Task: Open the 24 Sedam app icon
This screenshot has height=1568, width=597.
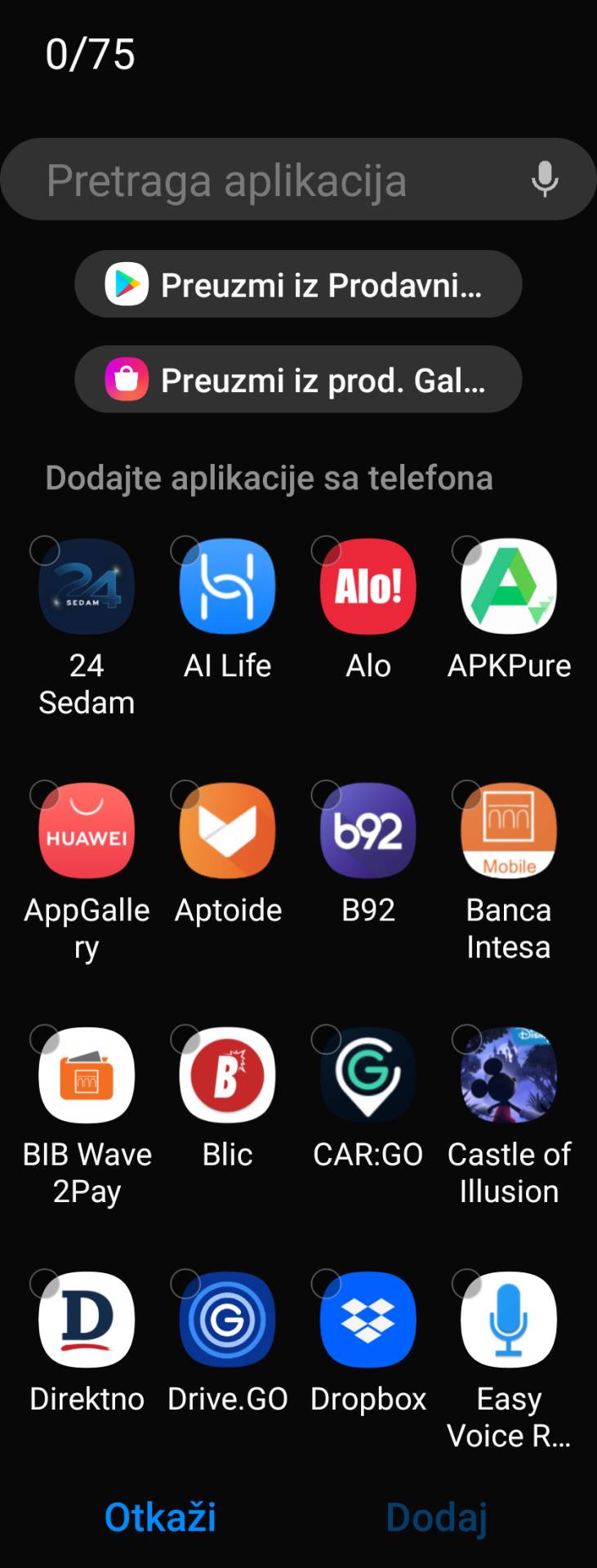Action: pos(87,586)
